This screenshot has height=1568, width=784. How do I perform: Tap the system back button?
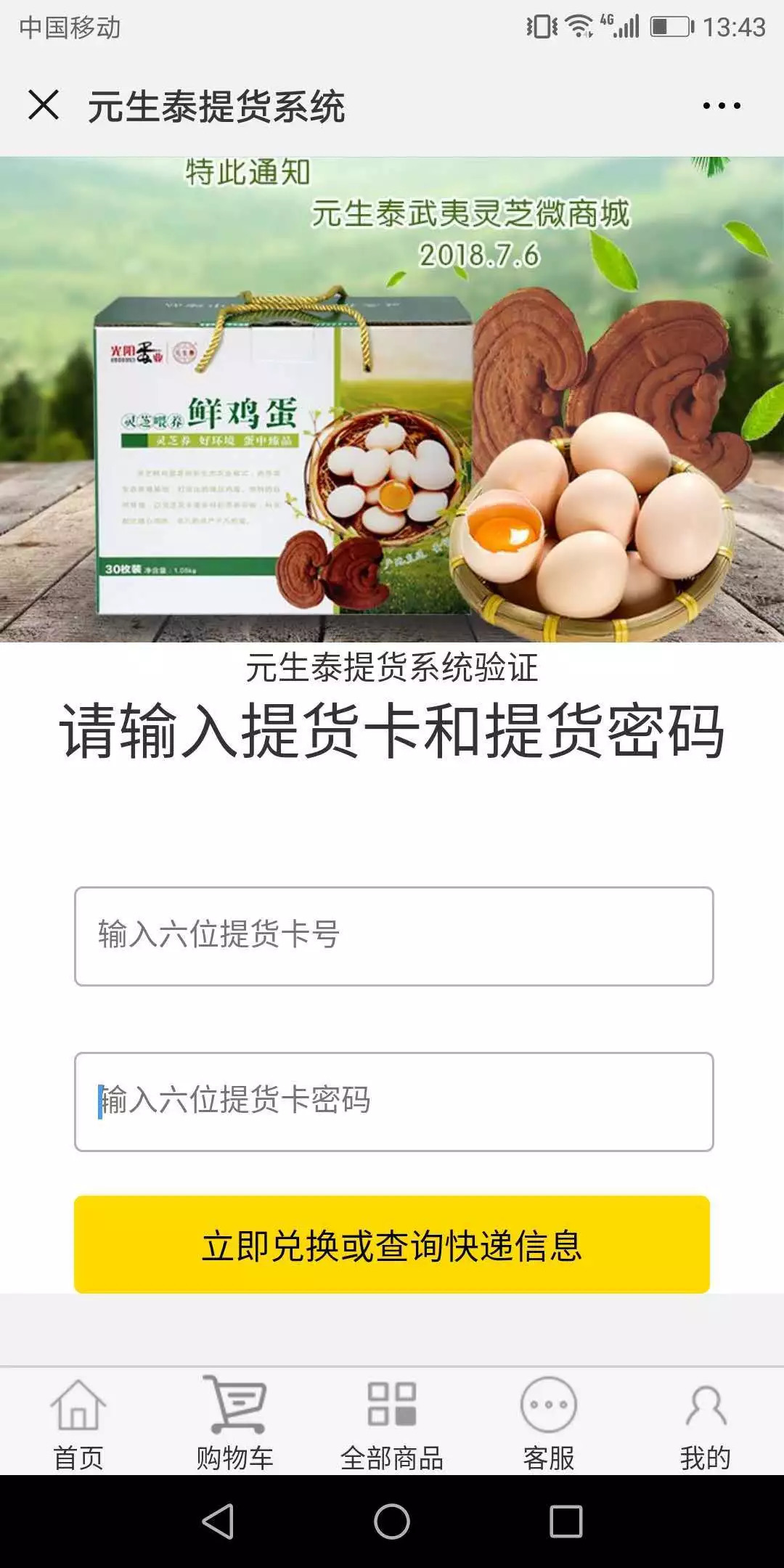pos(218,1521)
